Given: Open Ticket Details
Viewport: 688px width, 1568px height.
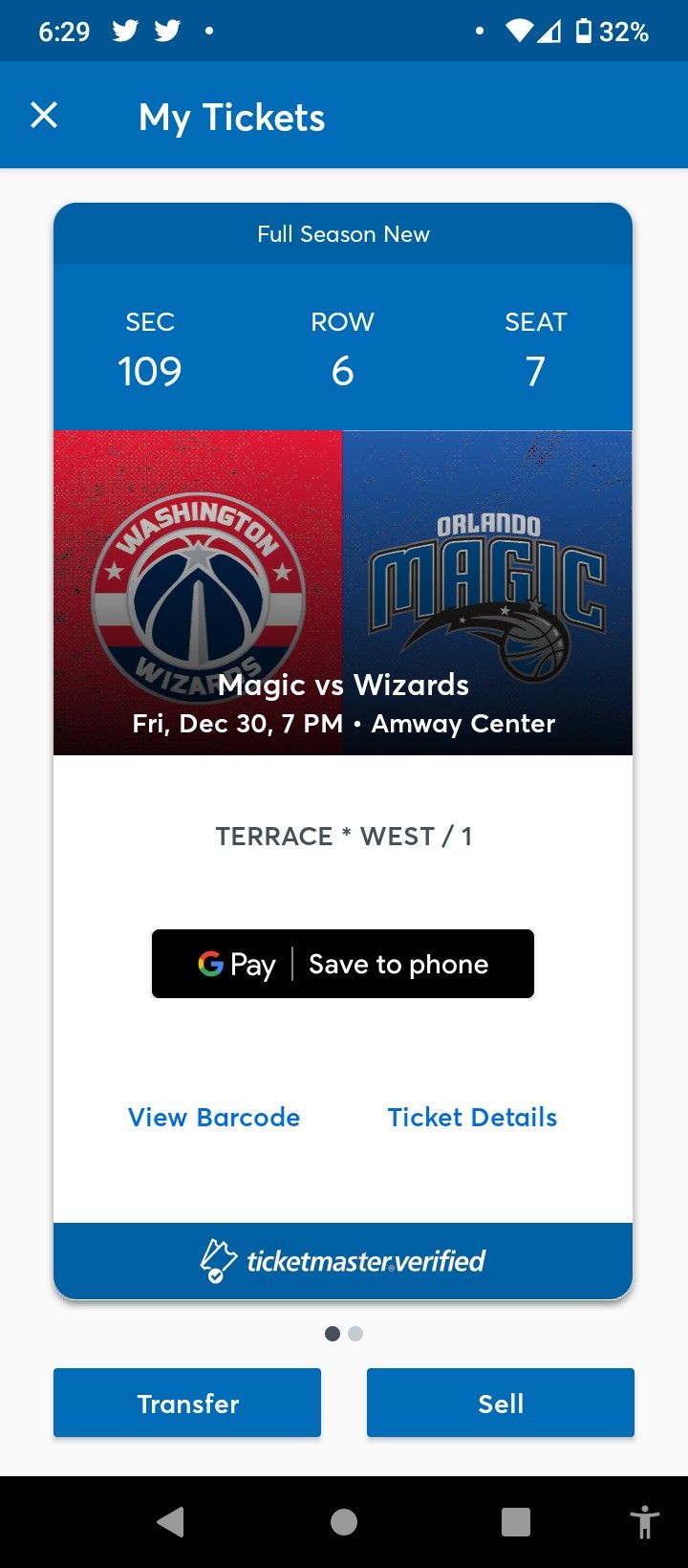Looking at the screenshot, I should (472, 1117).
